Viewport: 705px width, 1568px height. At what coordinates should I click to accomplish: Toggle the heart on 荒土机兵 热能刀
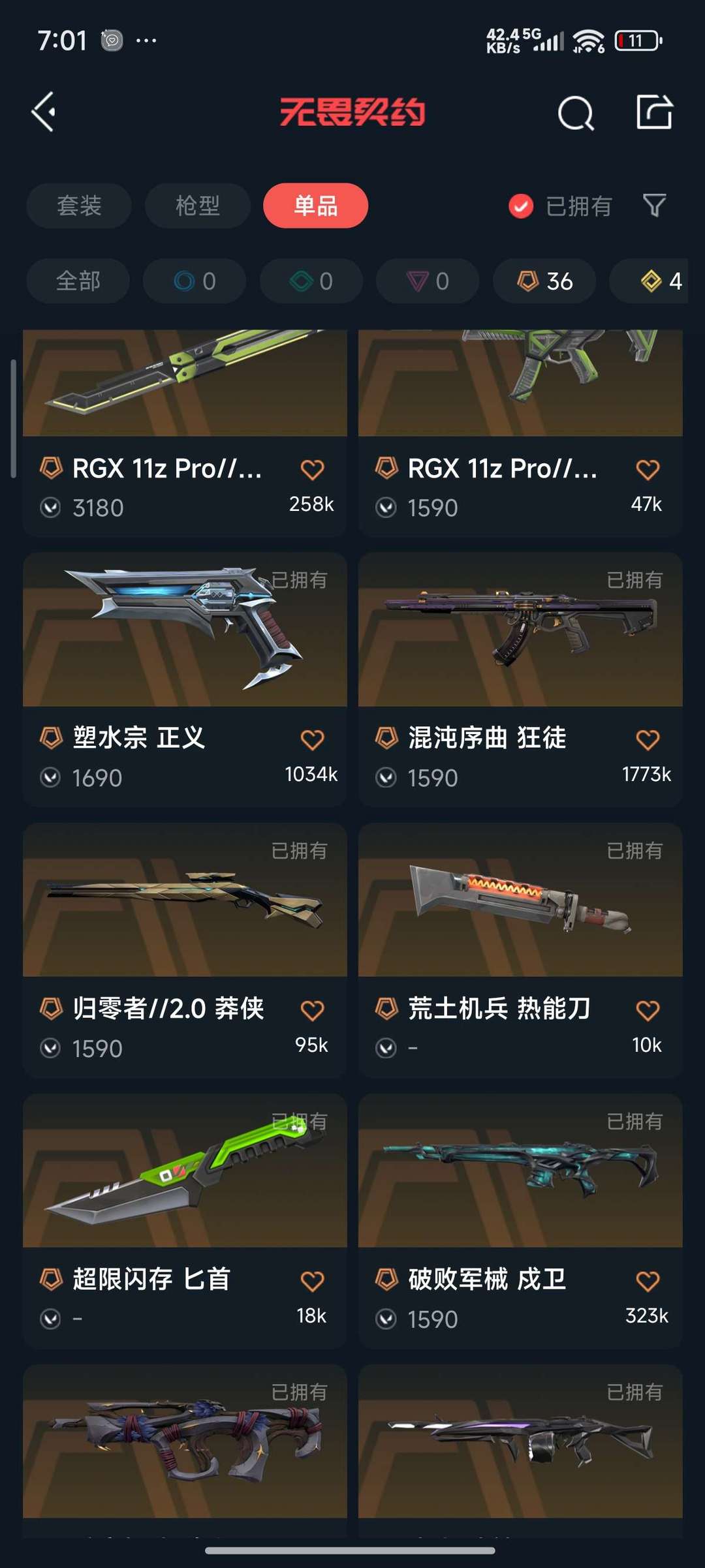(647, 1009)
